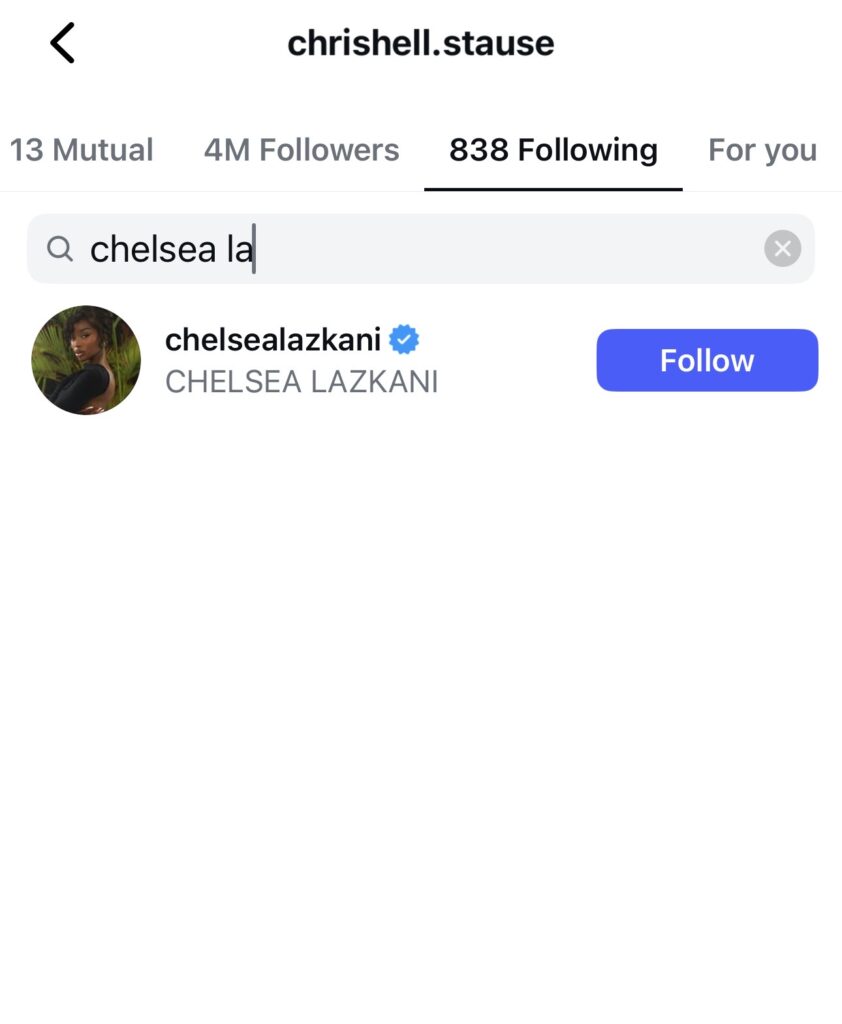Click chelsealazkani's profile picture
The height and width of the screenshot is (1024, 842).
[x=86, y=360]
